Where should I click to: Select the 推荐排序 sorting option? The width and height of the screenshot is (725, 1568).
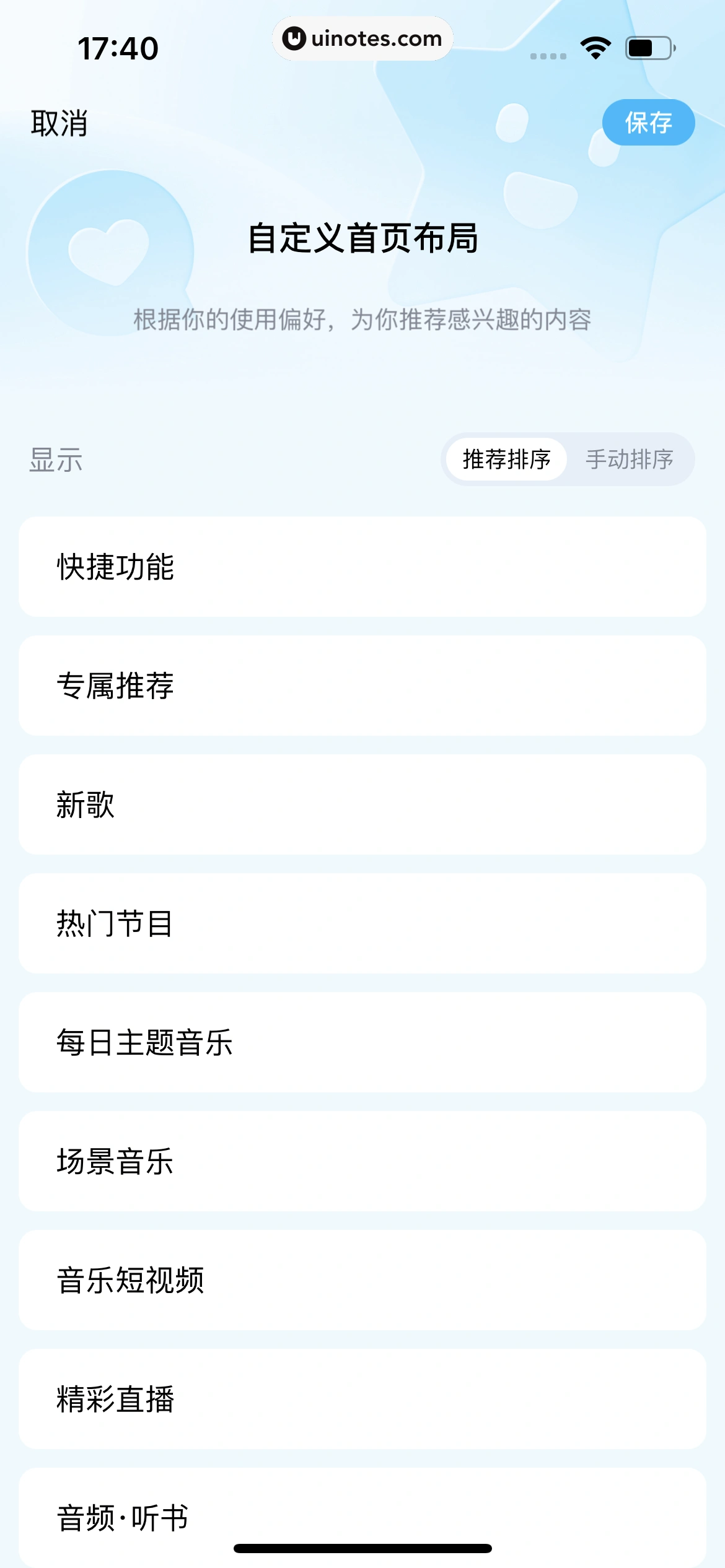506,460
